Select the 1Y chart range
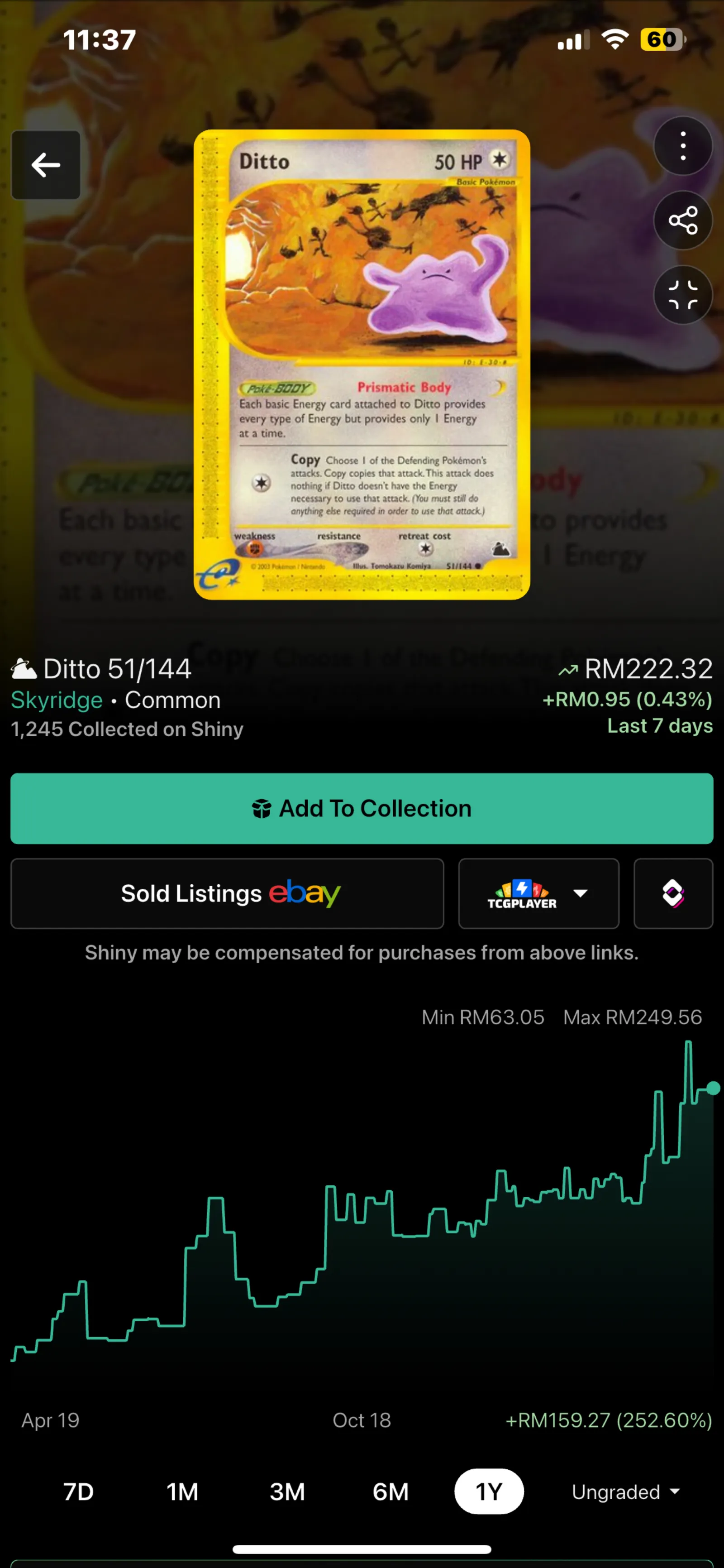 (x=489, y=1492)
